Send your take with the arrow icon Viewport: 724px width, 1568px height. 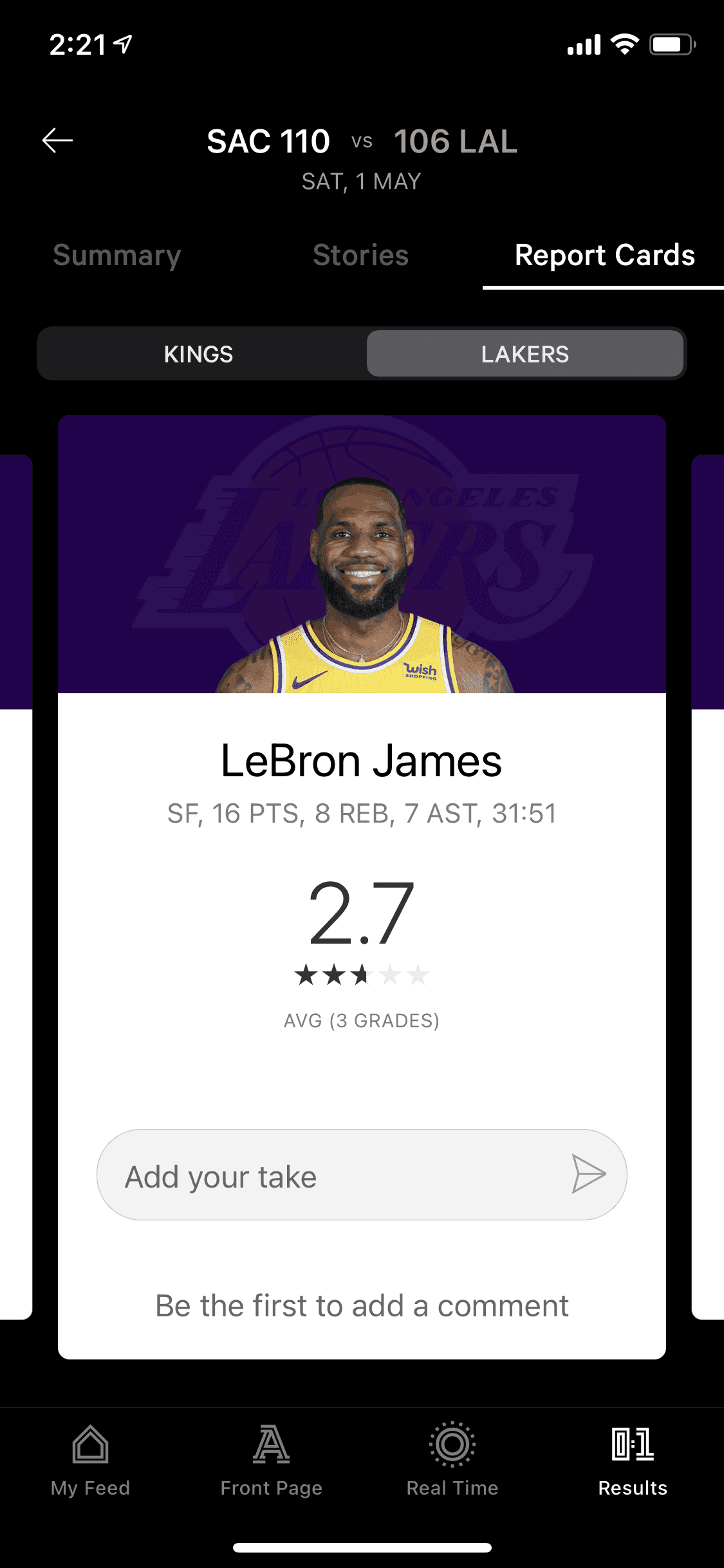tap(588, 1174)
